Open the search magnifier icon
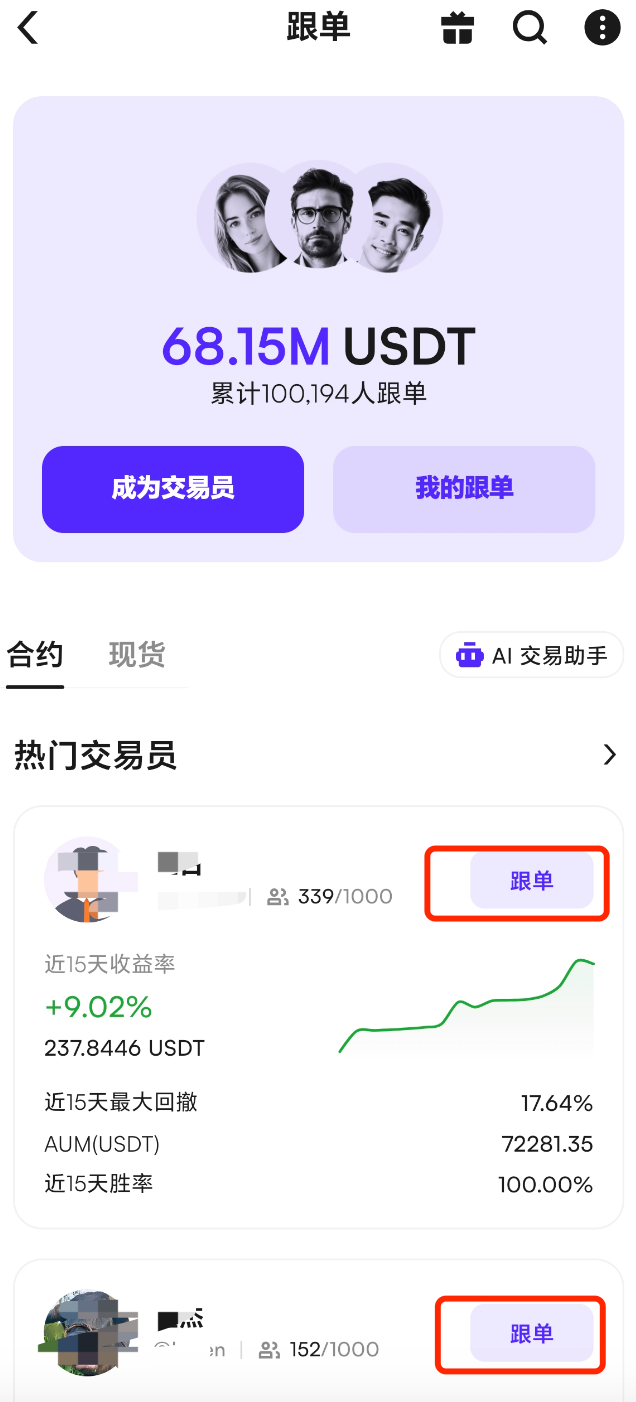 point(530,28)
